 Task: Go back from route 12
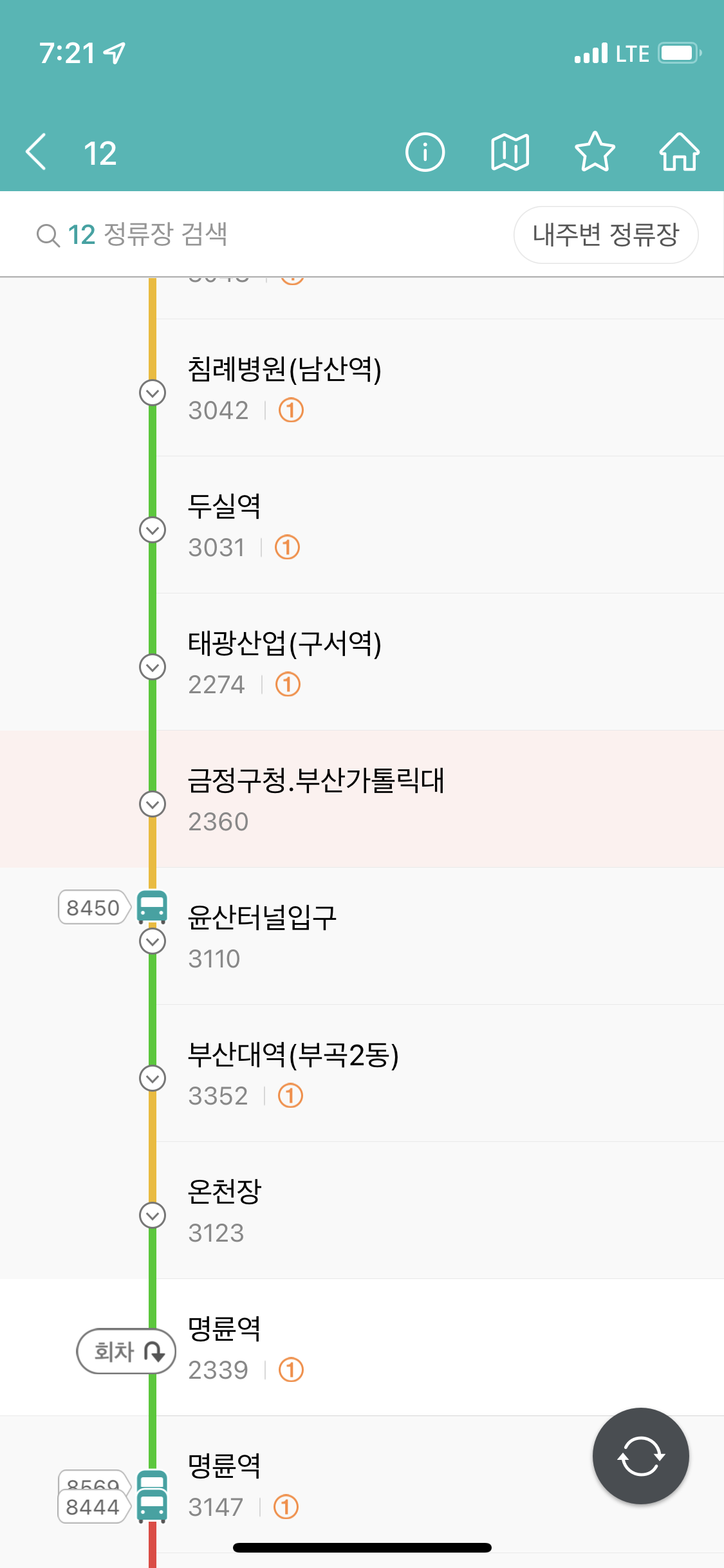coord(37,152)
